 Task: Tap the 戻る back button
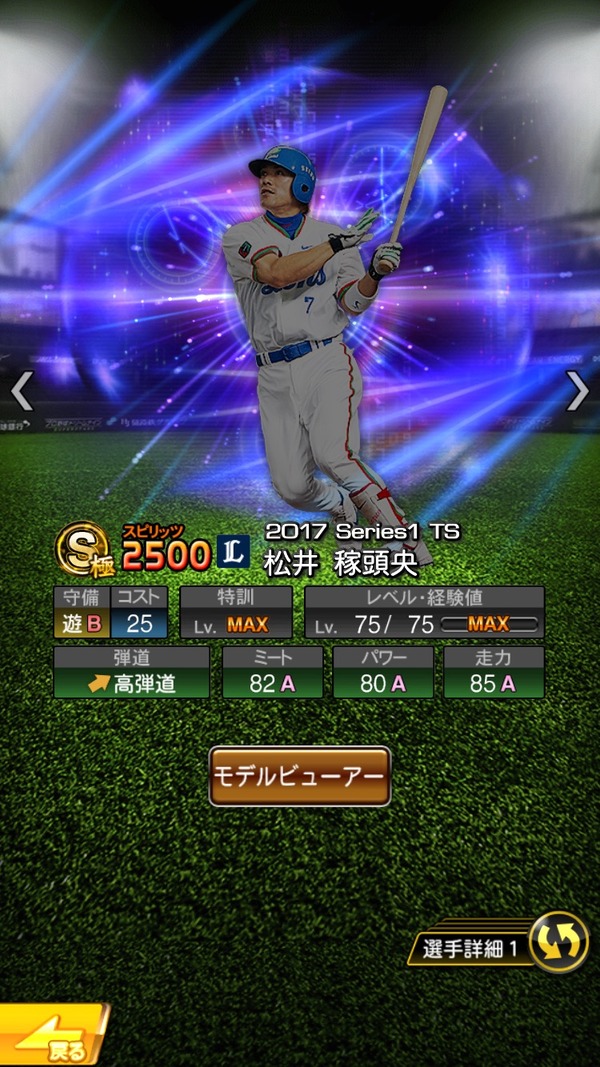pyautogui.click(x=53, y=1035)
